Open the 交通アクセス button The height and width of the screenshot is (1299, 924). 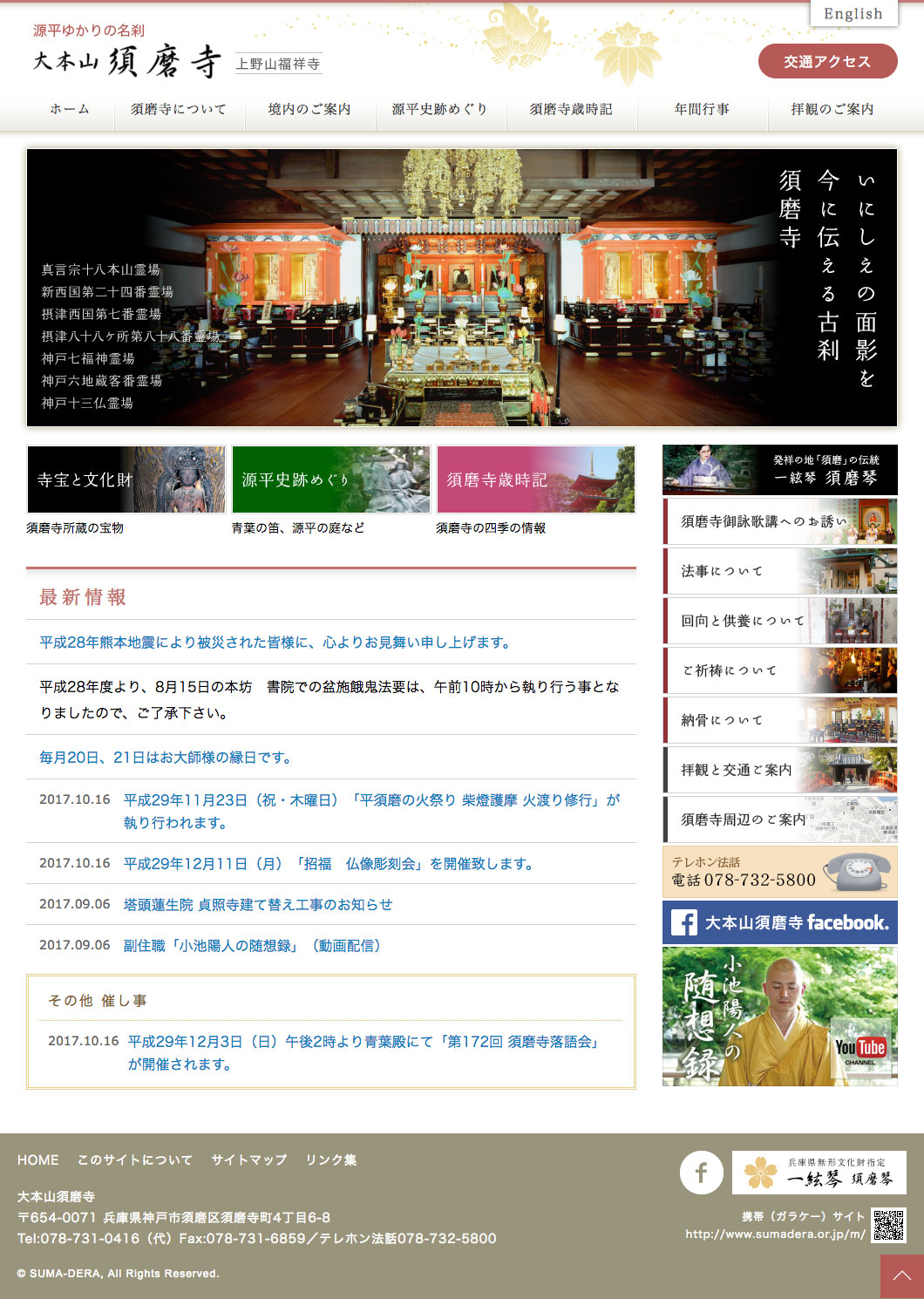[x=826, y=61]
